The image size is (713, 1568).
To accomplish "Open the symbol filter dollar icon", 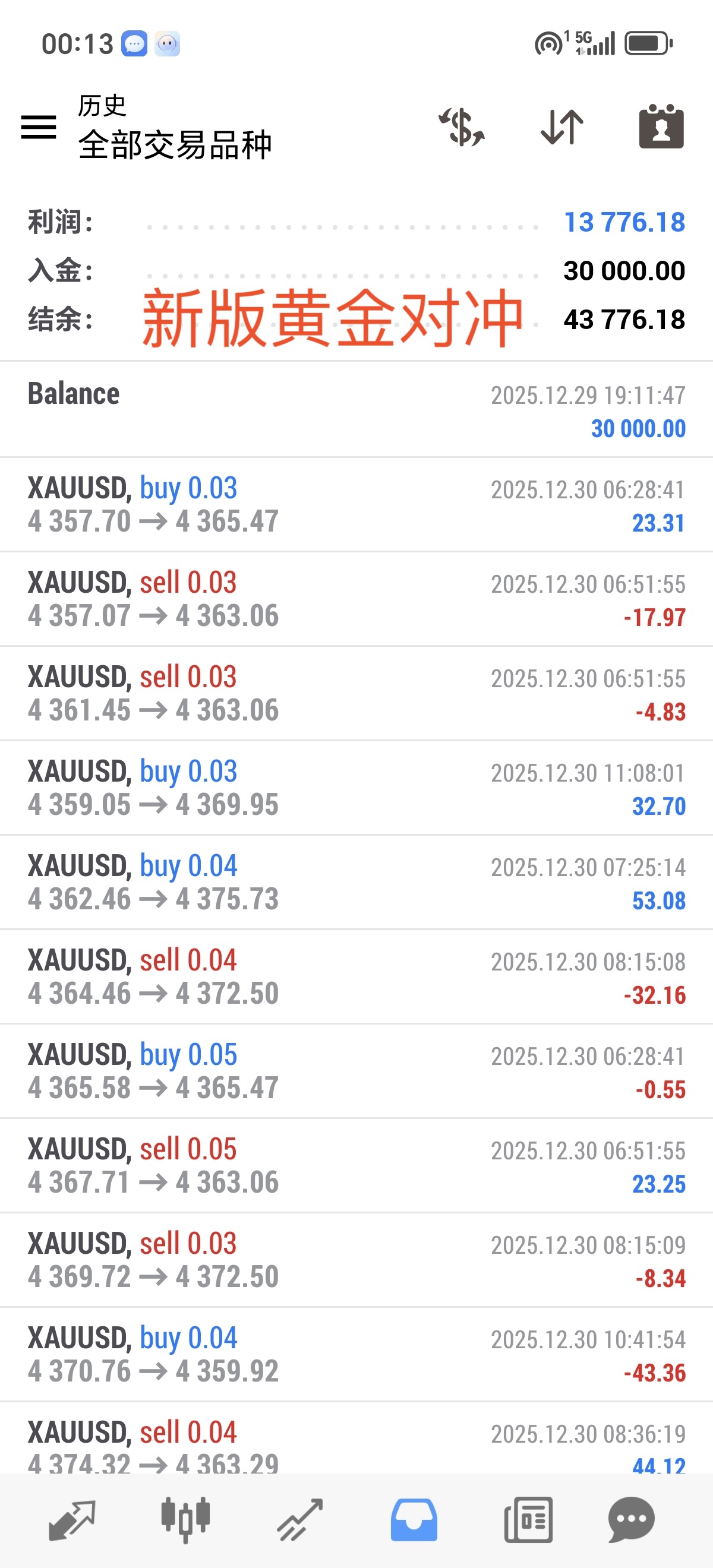I will click(462, 127).
